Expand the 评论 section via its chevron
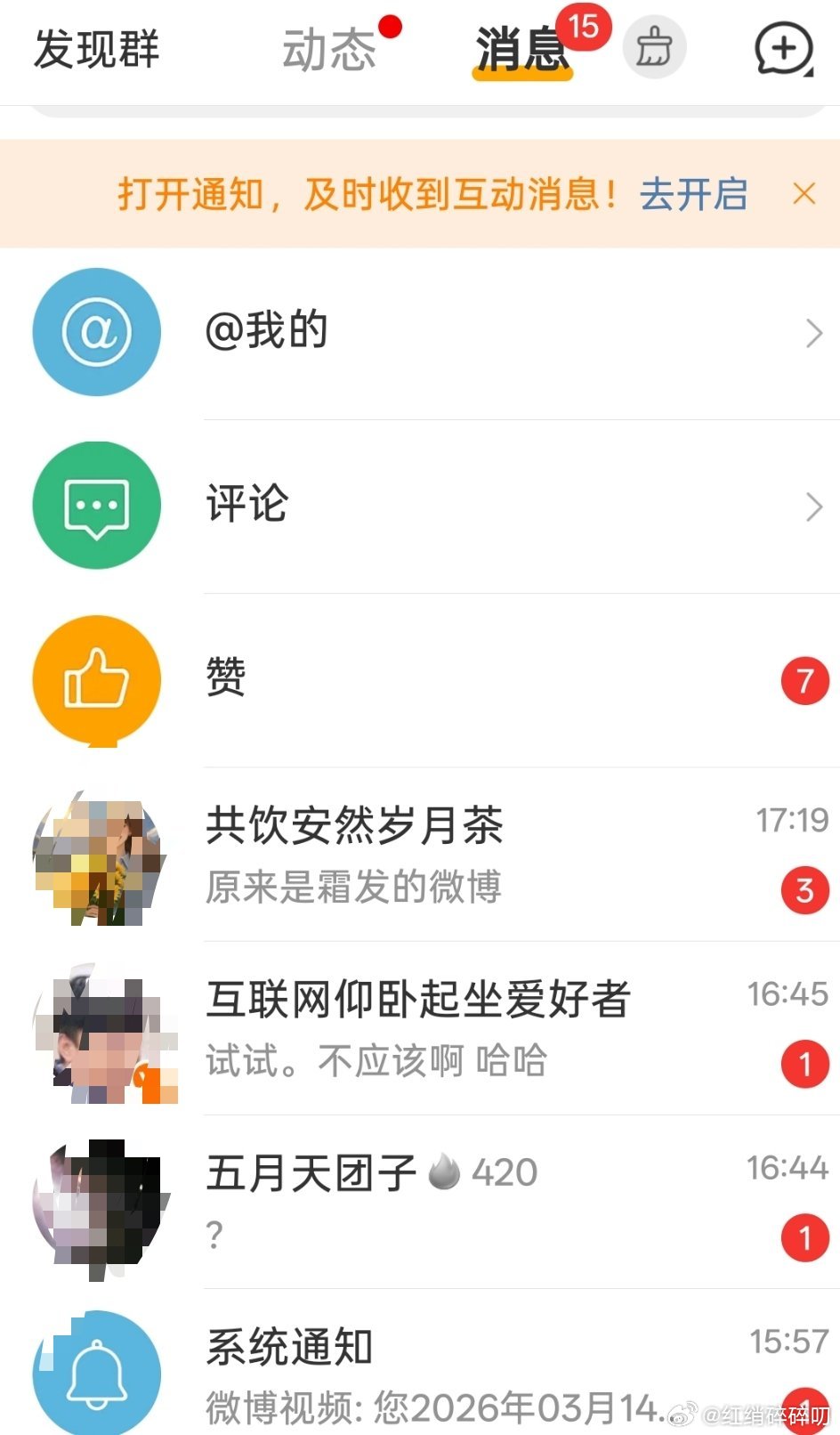Screen dimensions: 840x1435 [x=812, y=506]
